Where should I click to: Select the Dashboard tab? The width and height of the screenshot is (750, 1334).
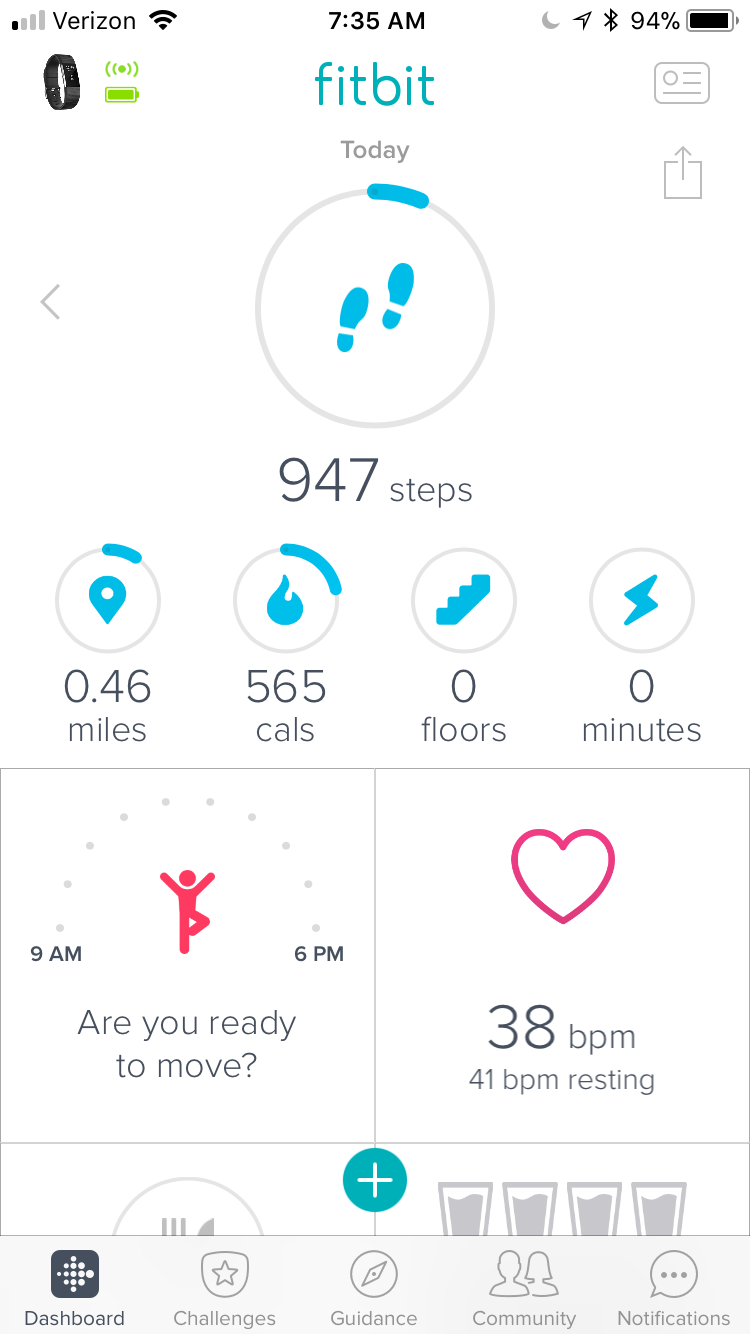[x=75, y=1289]
